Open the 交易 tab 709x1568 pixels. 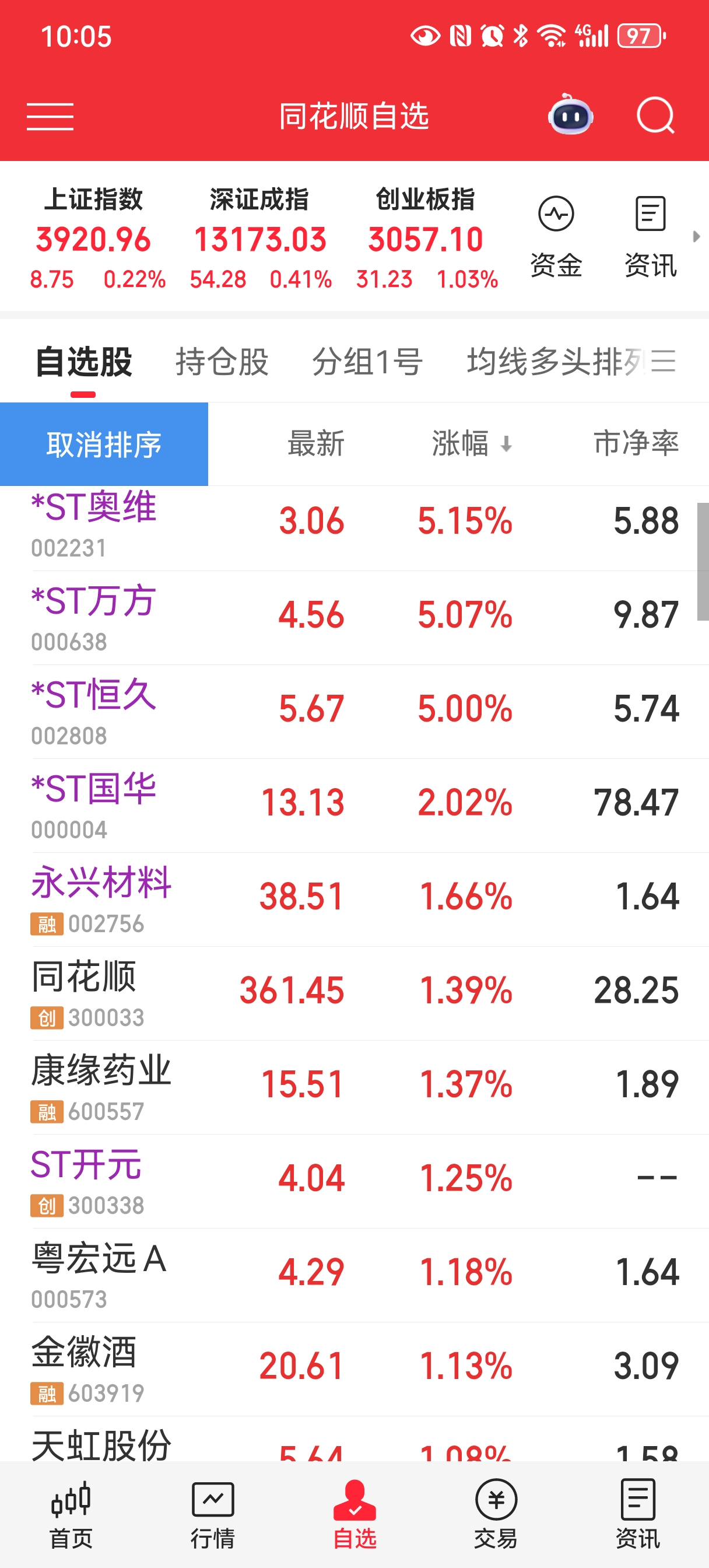pos(496,1514)
